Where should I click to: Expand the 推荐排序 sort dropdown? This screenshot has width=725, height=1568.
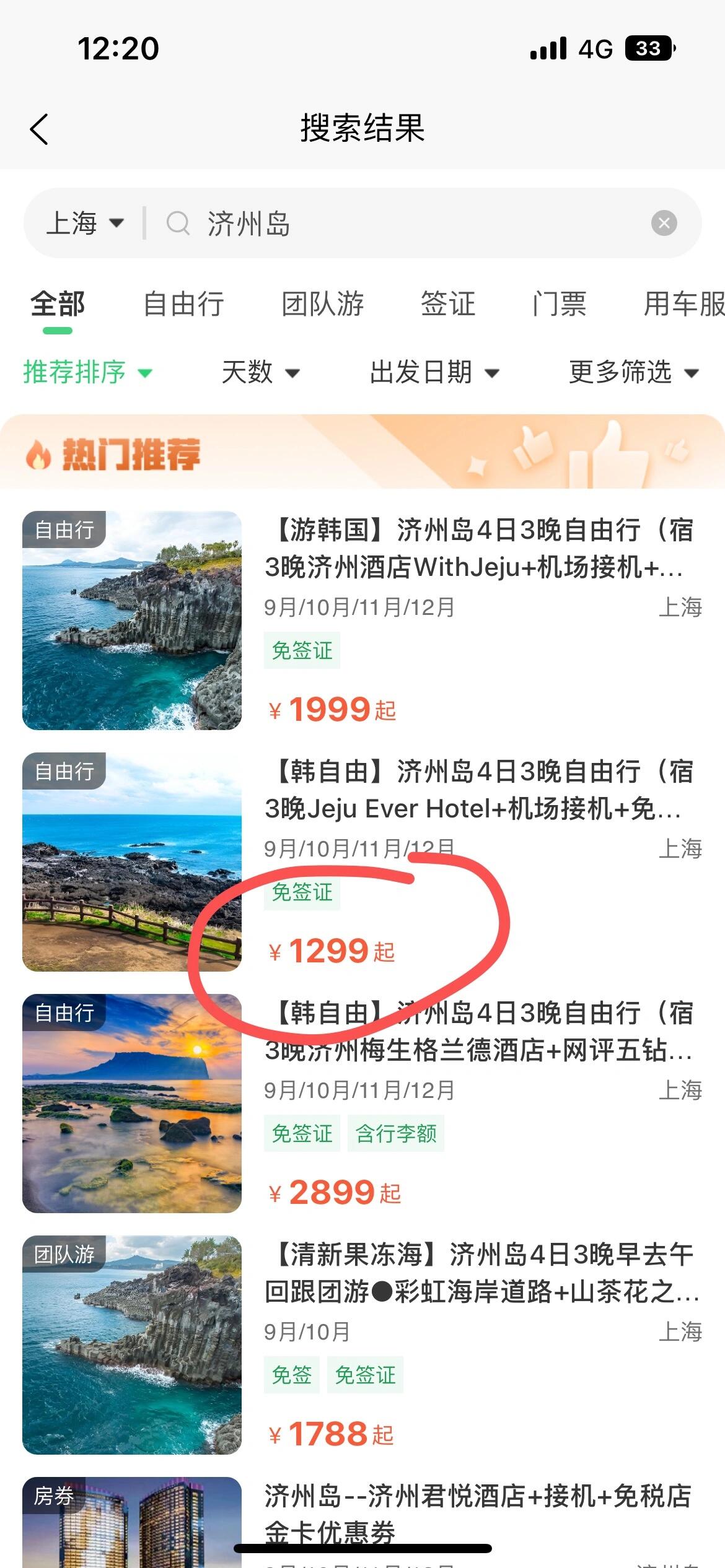pyautogui.click(x=87, y=372)
